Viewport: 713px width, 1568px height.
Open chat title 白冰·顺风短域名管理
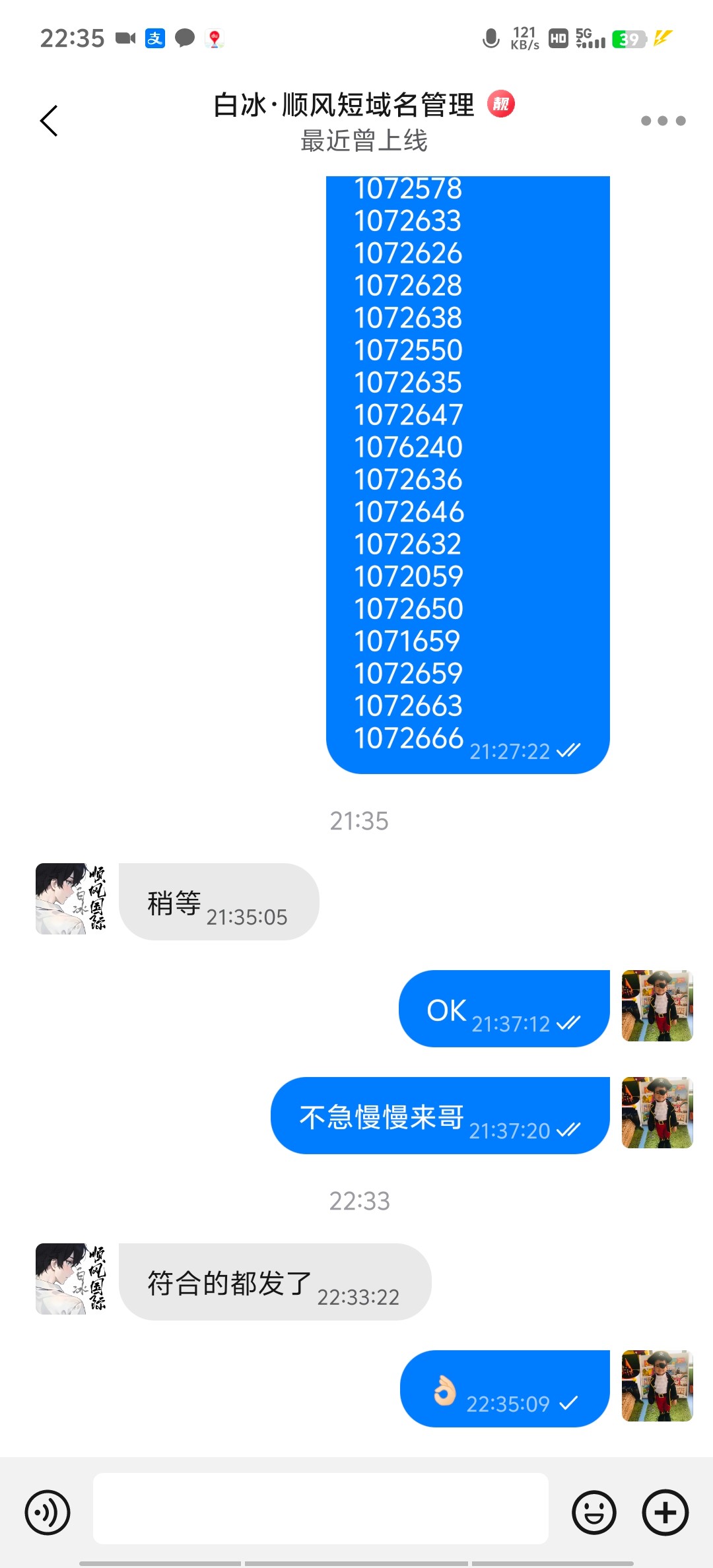(344, 106)
